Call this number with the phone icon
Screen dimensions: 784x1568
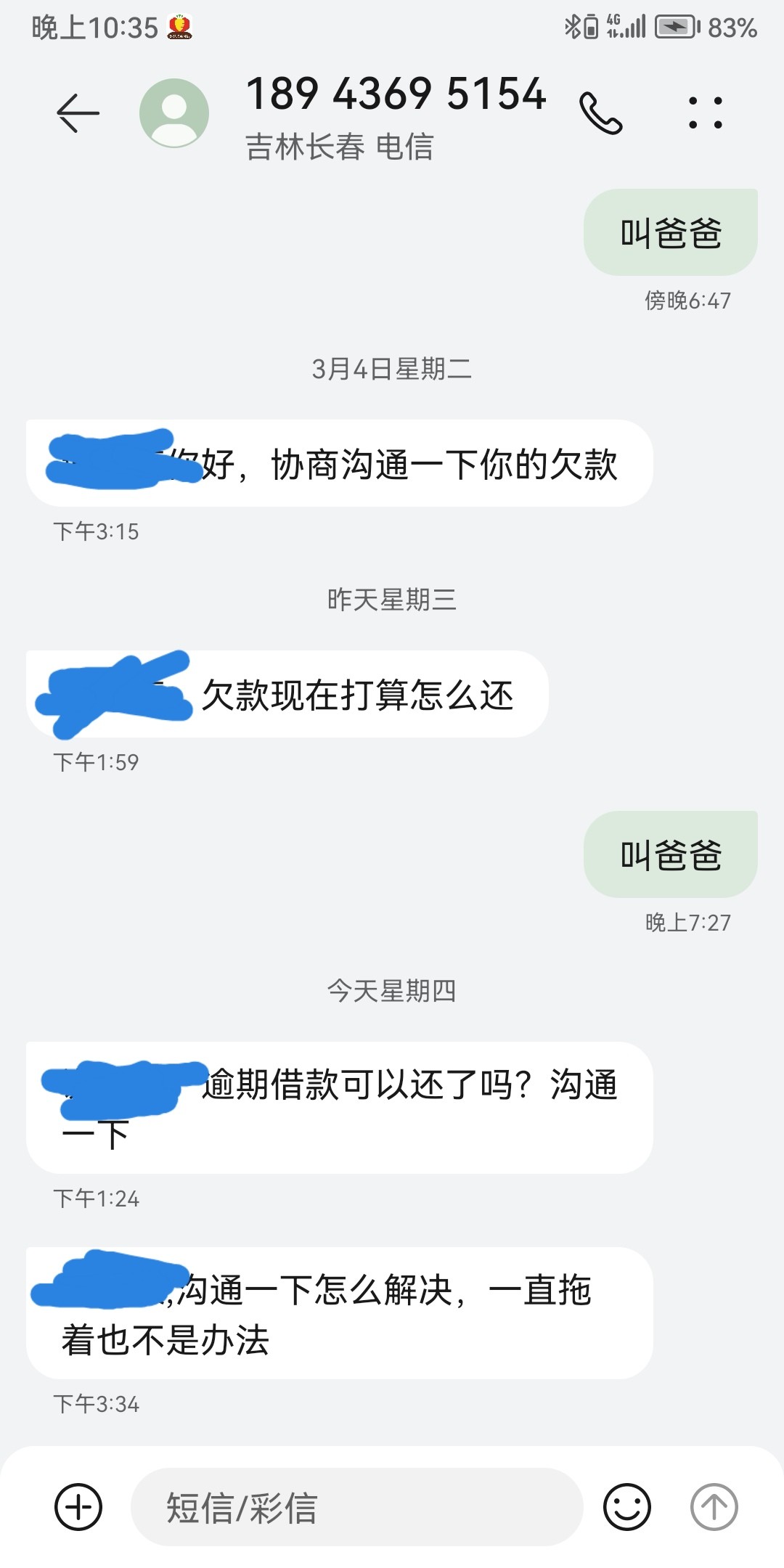point(601,114)
